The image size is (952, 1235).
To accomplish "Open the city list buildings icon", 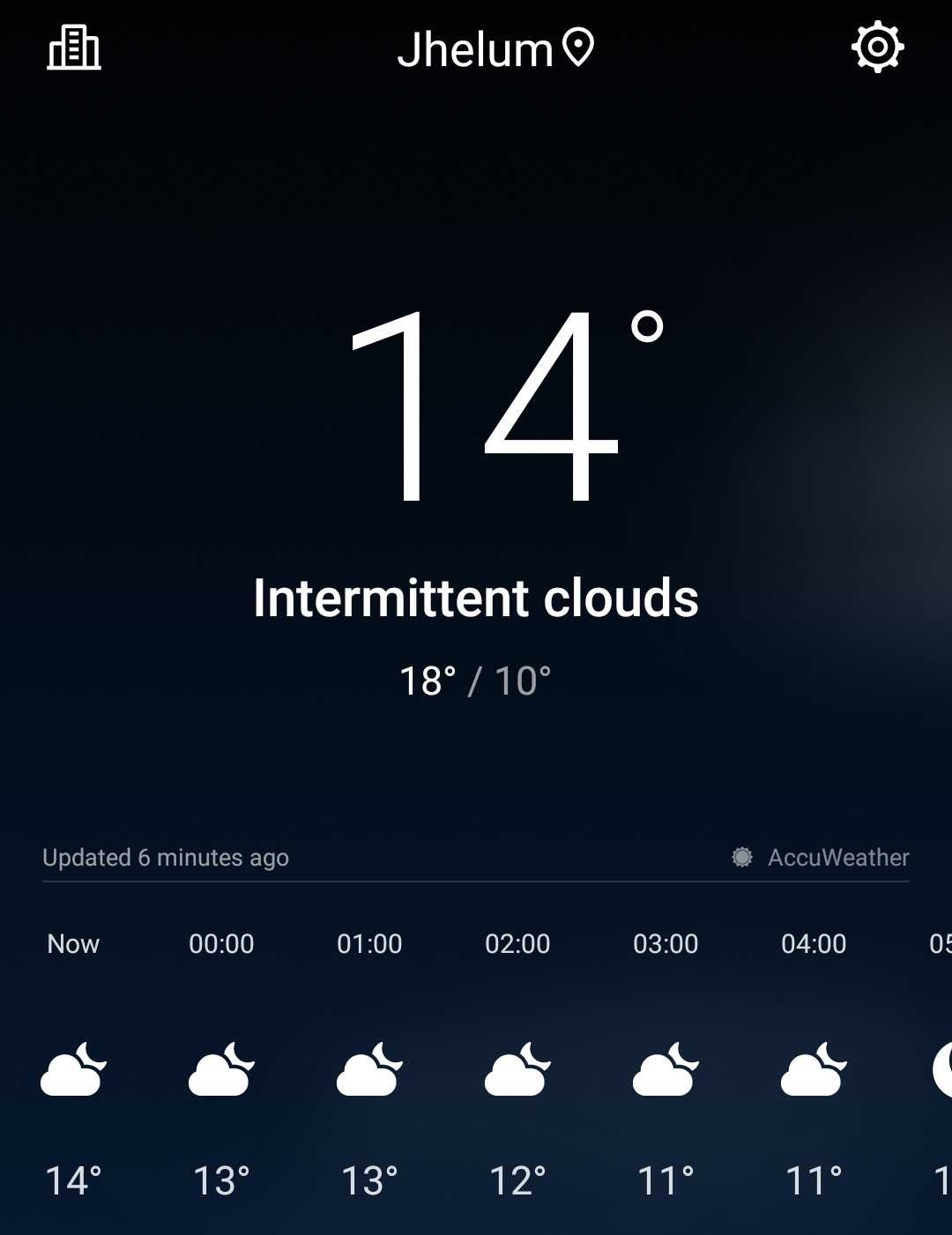I will pyautogui.click(x=74, y=48).
